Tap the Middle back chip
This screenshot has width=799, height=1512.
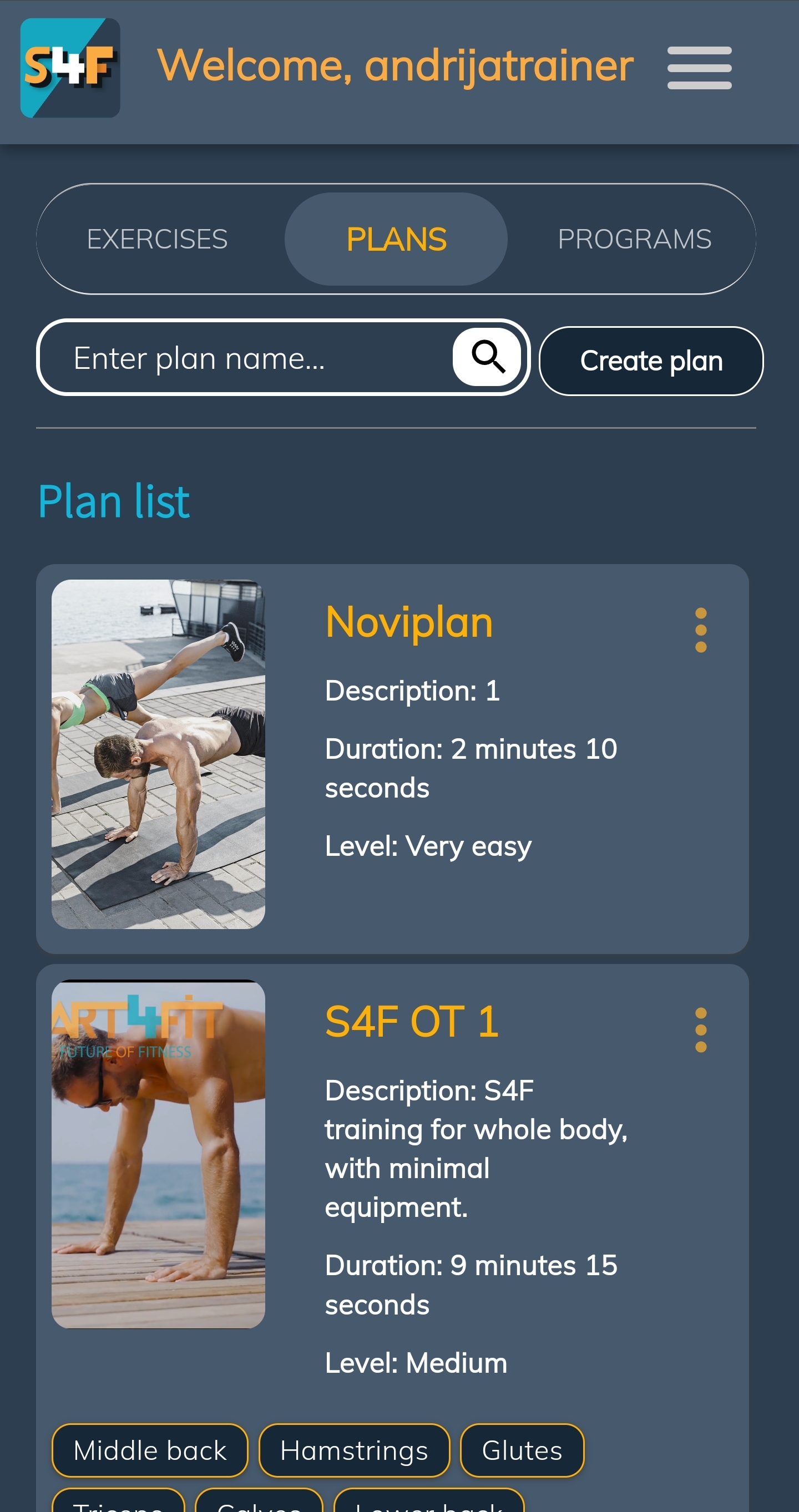pos(150,1450)
